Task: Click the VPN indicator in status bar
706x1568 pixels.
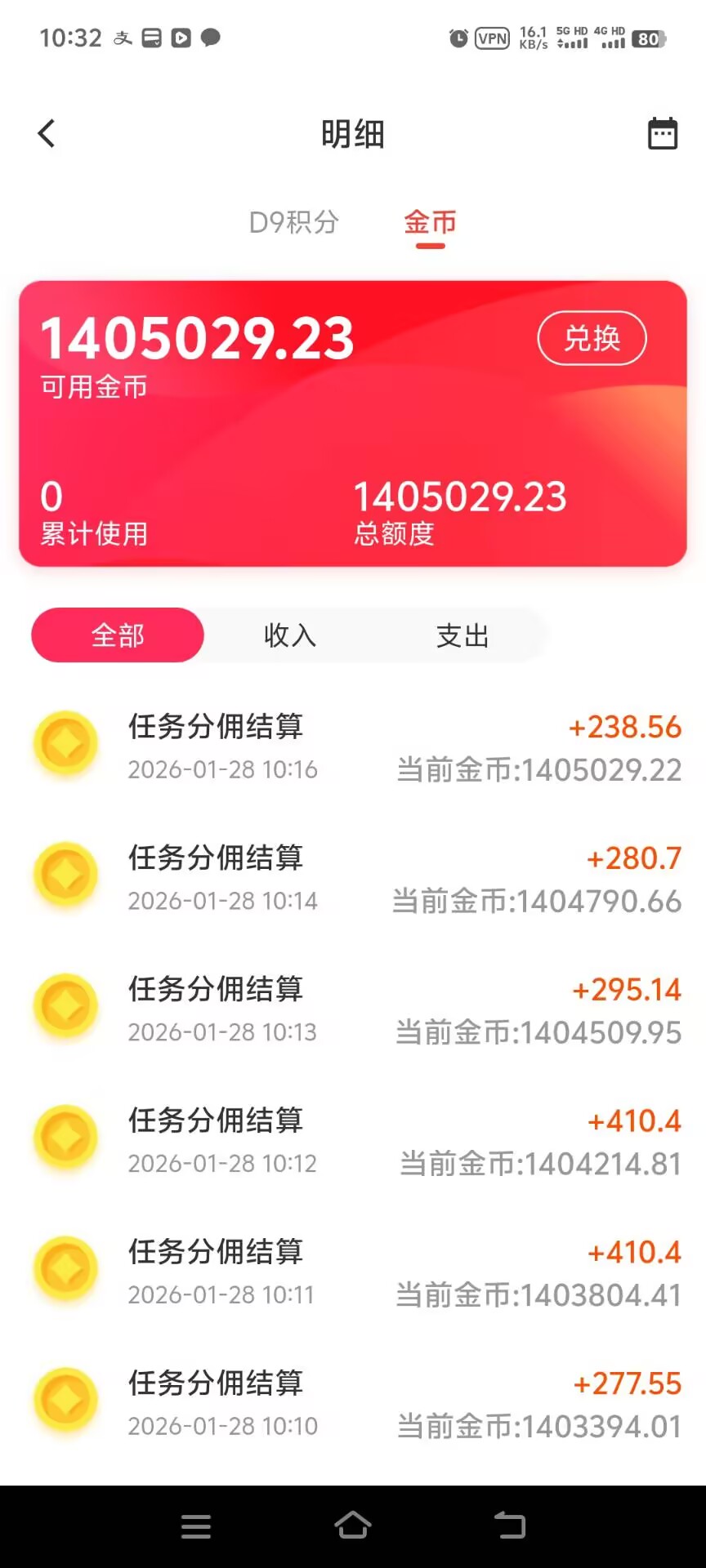Action: click(491, 38)
